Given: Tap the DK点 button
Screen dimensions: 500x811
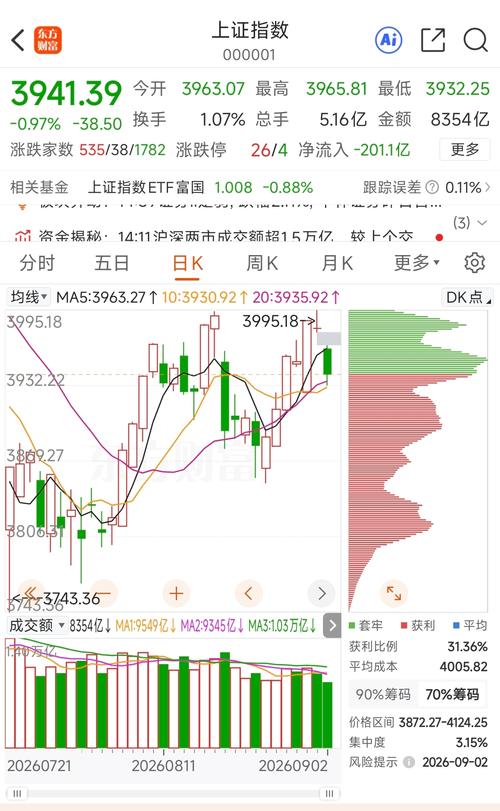Looking at the screenshot, I should tap(468, 297).
